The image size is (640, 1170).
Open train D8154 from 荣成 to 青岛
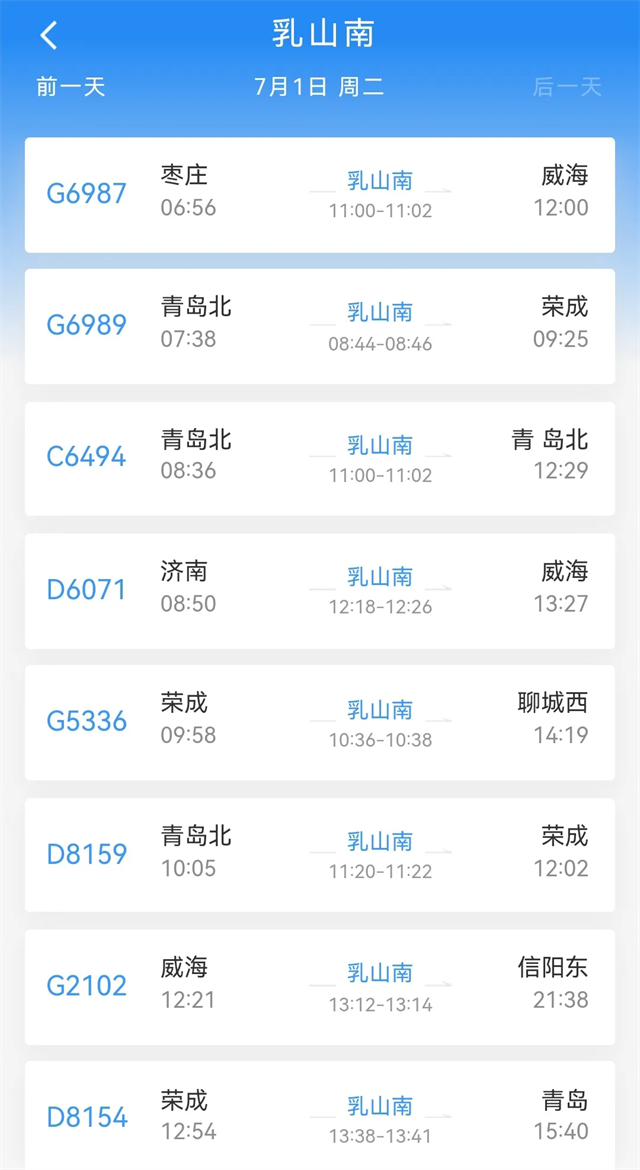coord(320,1116)
